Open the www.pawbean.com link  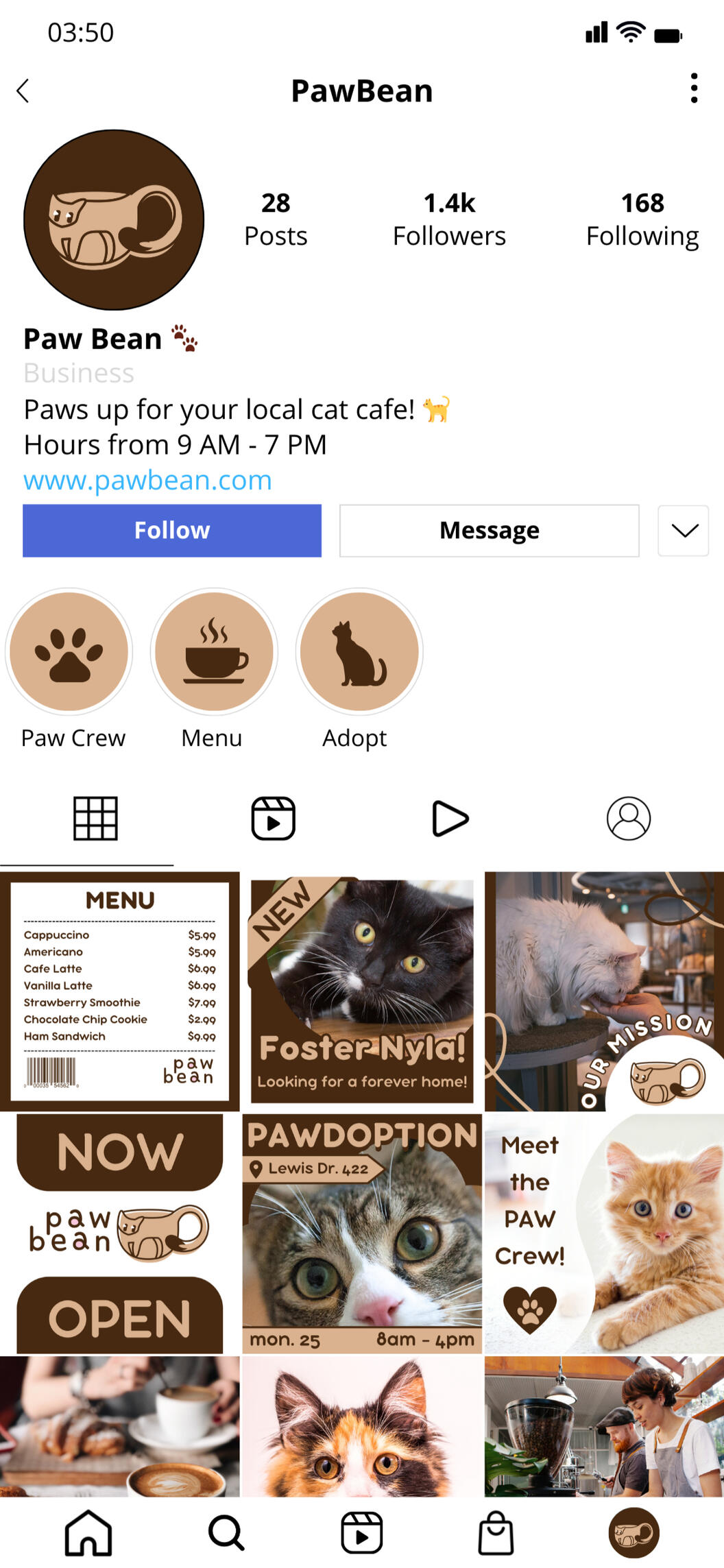148,480
